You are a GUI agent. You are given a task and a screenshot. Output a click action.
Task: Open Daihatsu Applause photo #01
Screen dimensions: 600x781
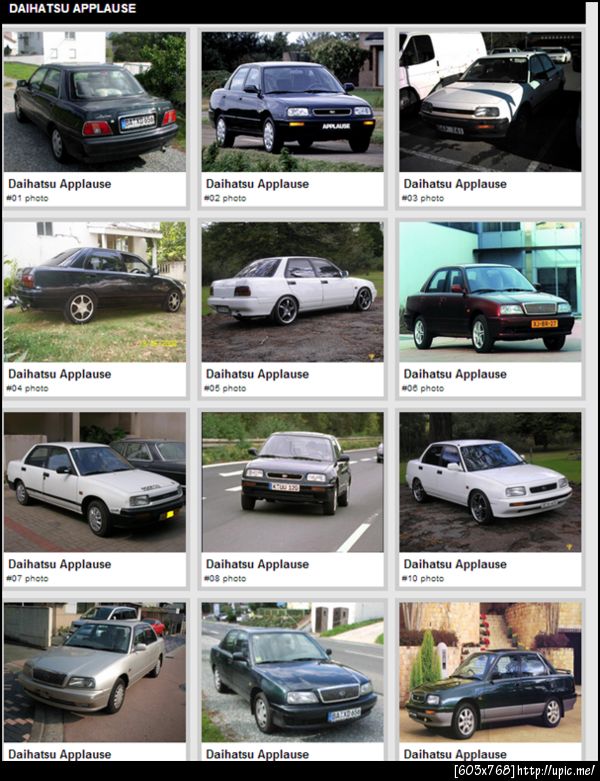click(x=94, y=101)
